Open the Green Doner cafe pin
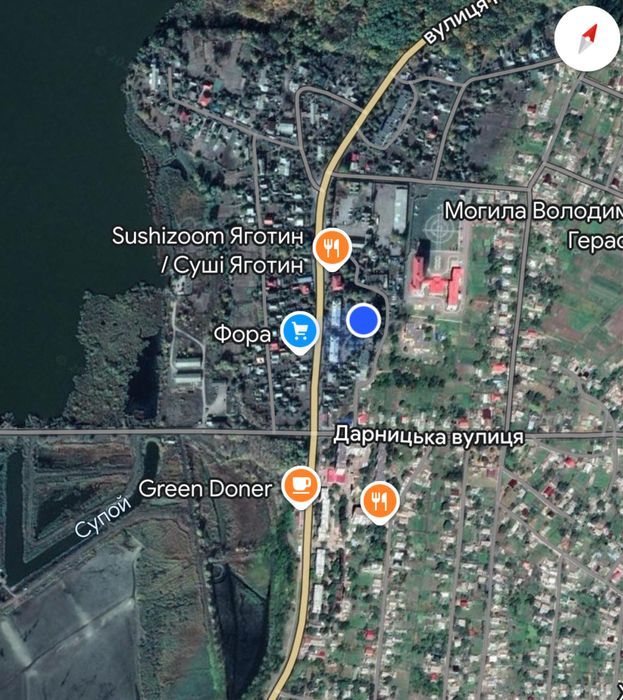This screenshot has width=623, height=700. [300, 485]
